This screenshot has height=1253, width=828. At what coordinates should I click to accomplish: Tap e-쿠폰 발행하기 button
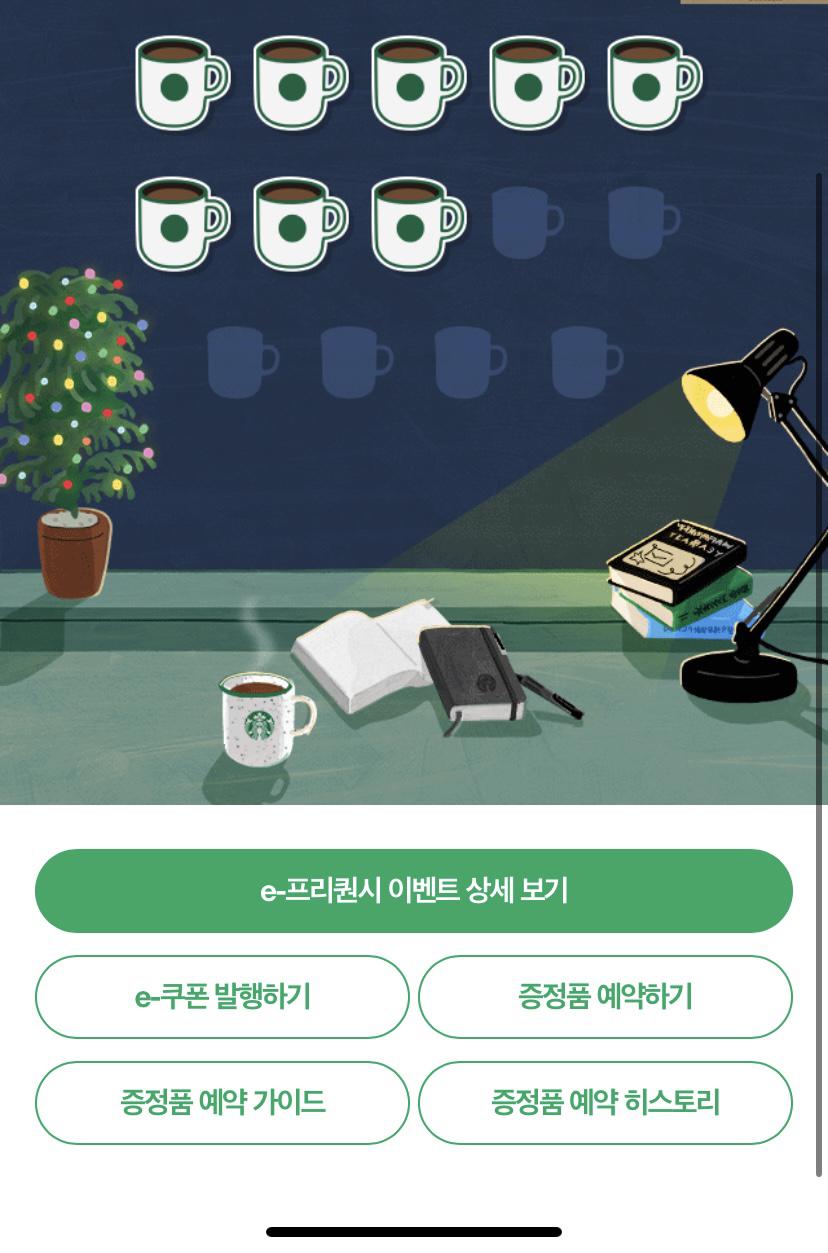coord(222,997)
